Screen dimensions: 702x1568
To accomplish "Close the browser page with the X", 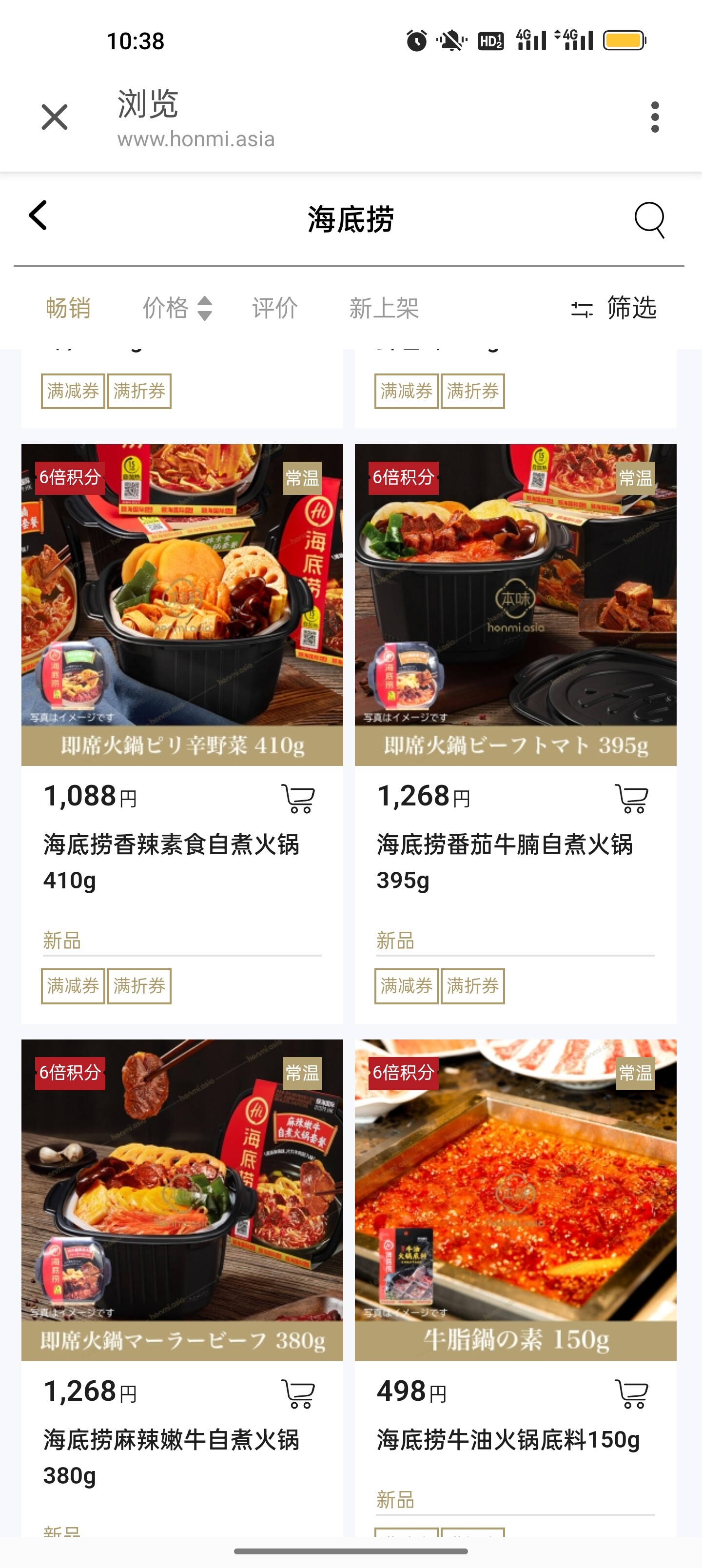I will tap(54, 117).
